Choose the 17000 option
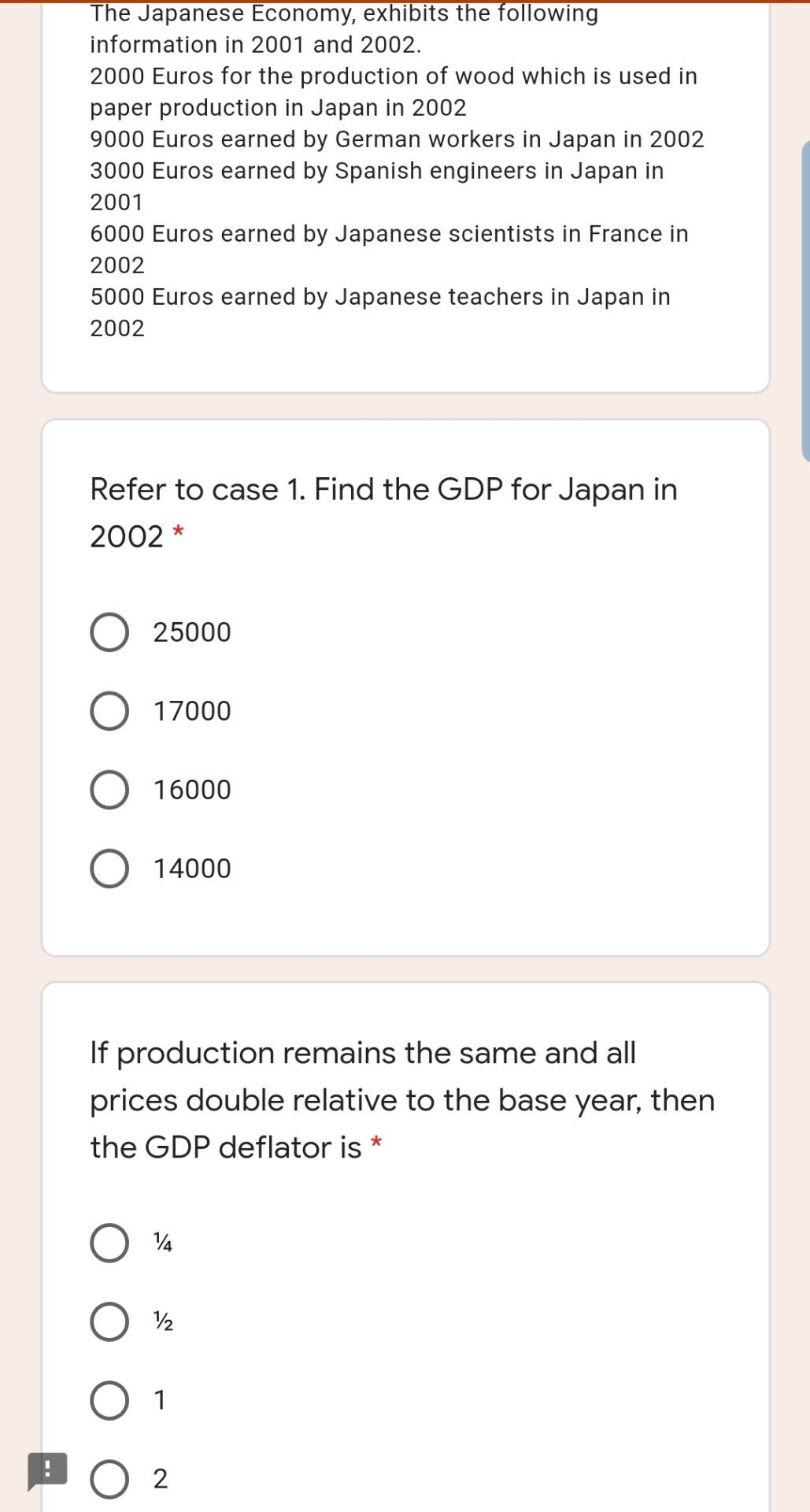 click(109, 711)
